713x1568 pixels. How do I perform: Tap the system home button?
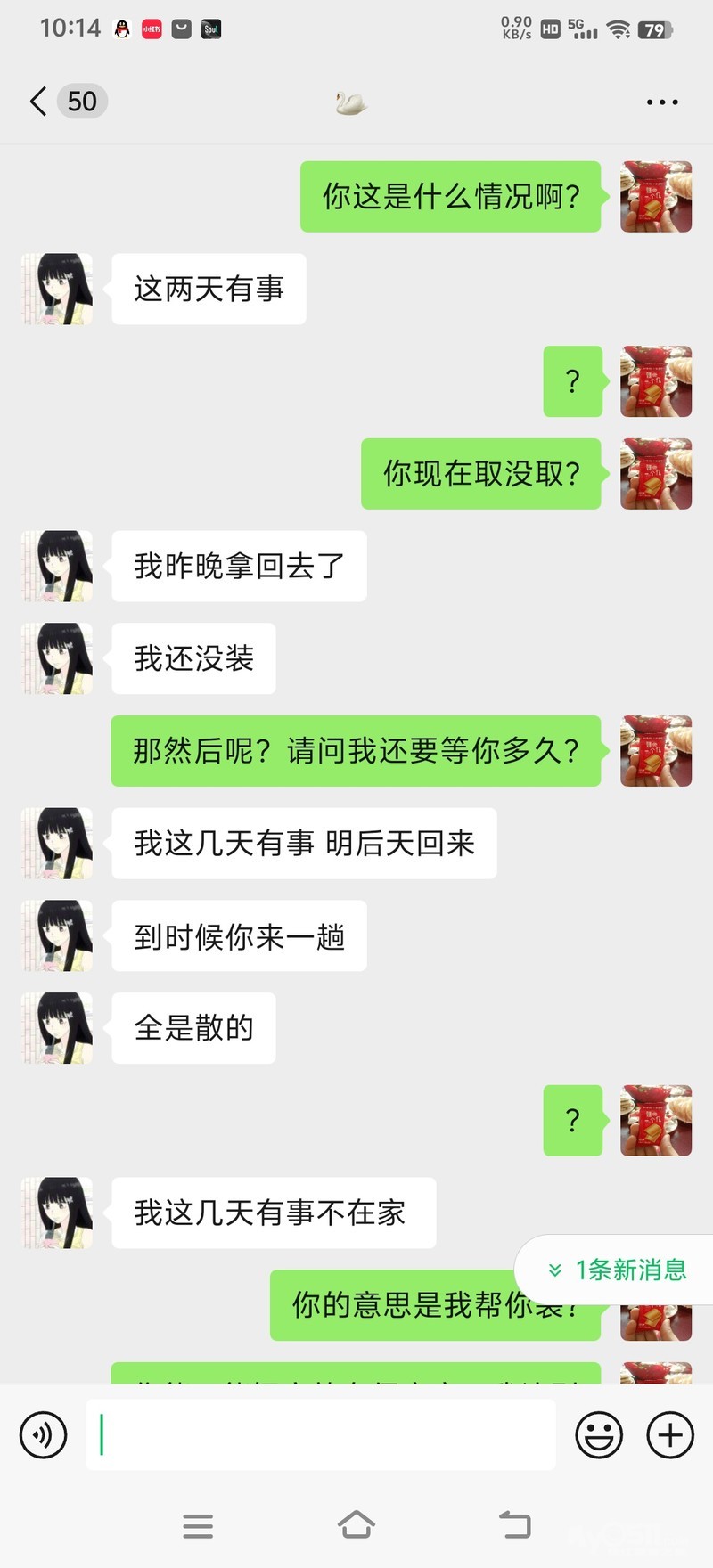pos(356,1525)
